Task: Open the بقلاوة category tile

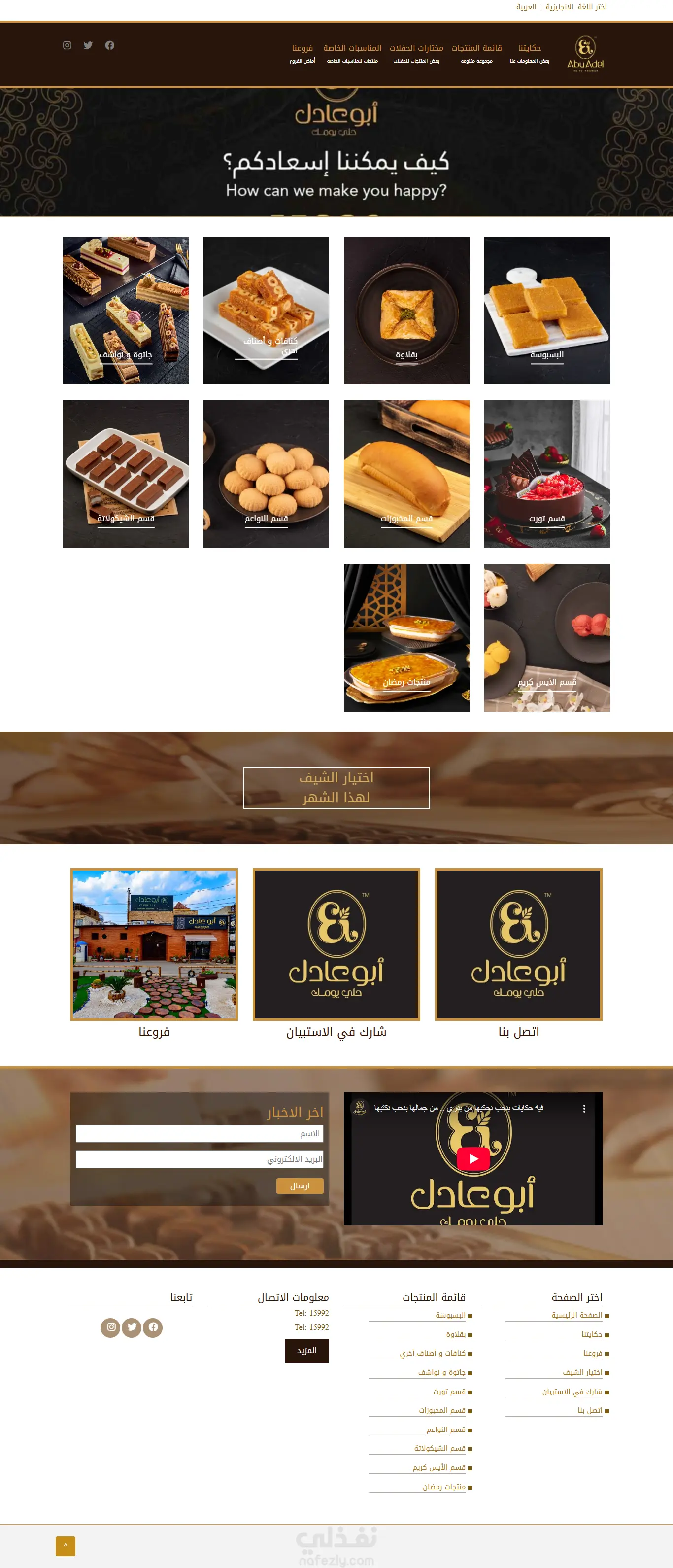Action: 406,311
